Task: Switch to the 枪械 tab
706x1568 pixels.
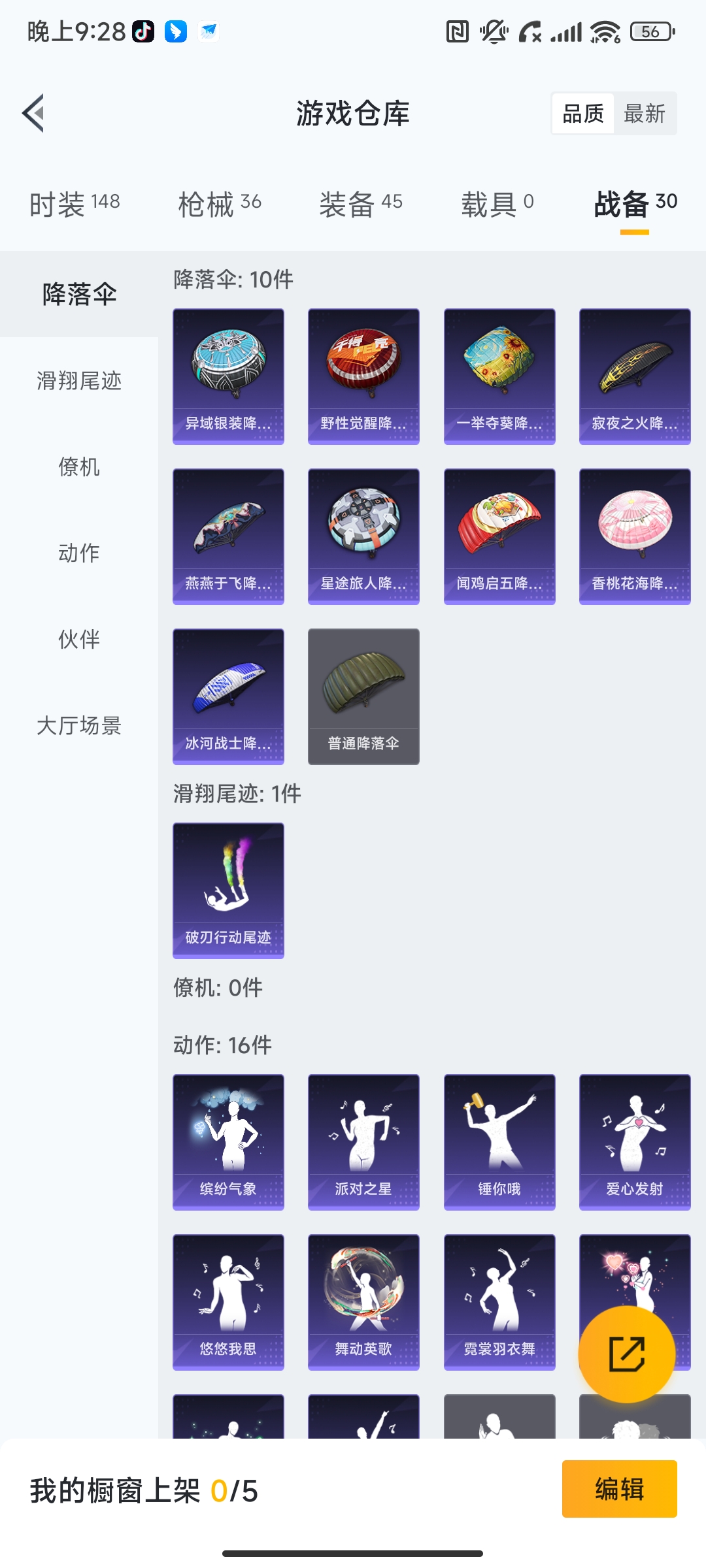Action: pyautogui.click(x=220, y=204)
